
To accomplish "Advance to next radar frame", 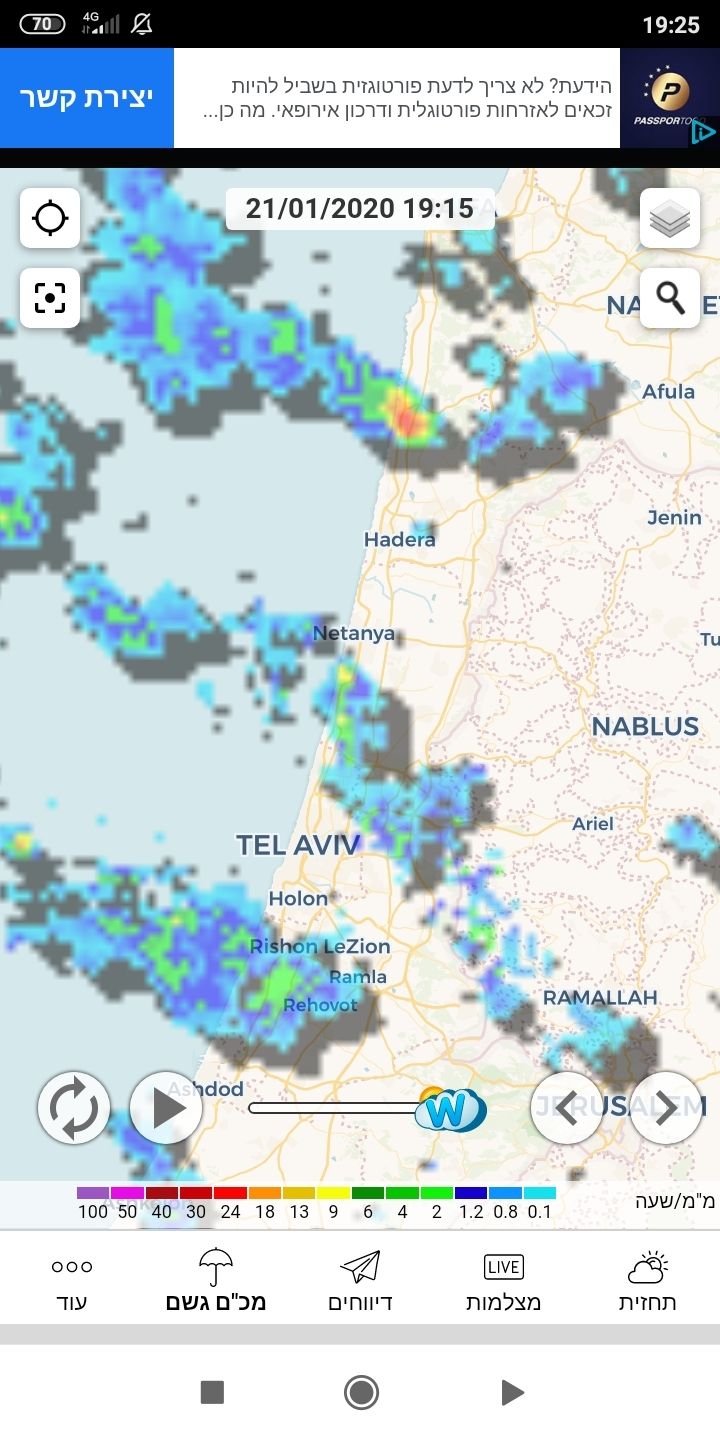I will coord(666,1108).
